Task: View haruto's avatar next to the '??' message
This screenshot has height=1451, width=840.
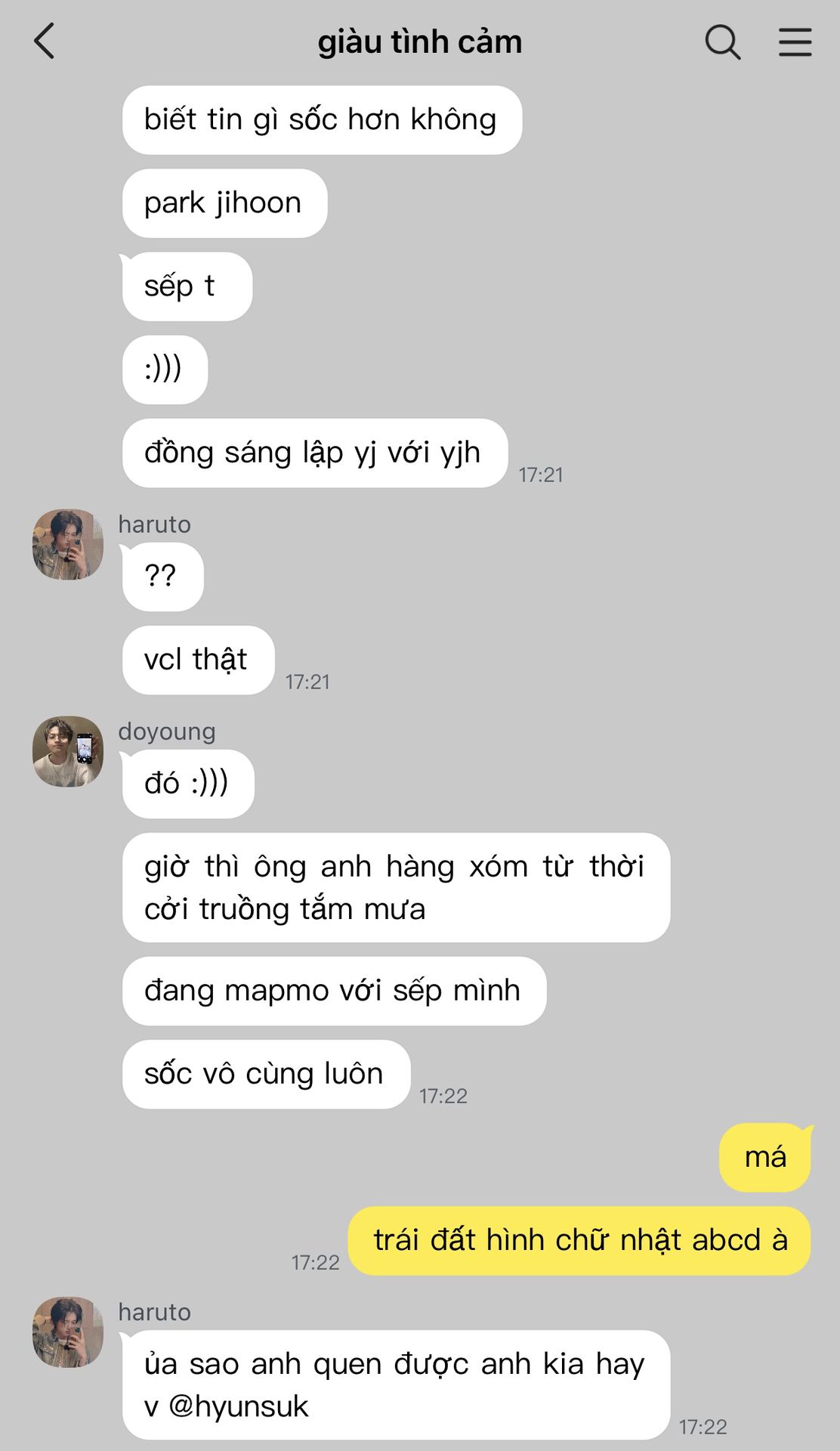Action: [x=68, y=544]
